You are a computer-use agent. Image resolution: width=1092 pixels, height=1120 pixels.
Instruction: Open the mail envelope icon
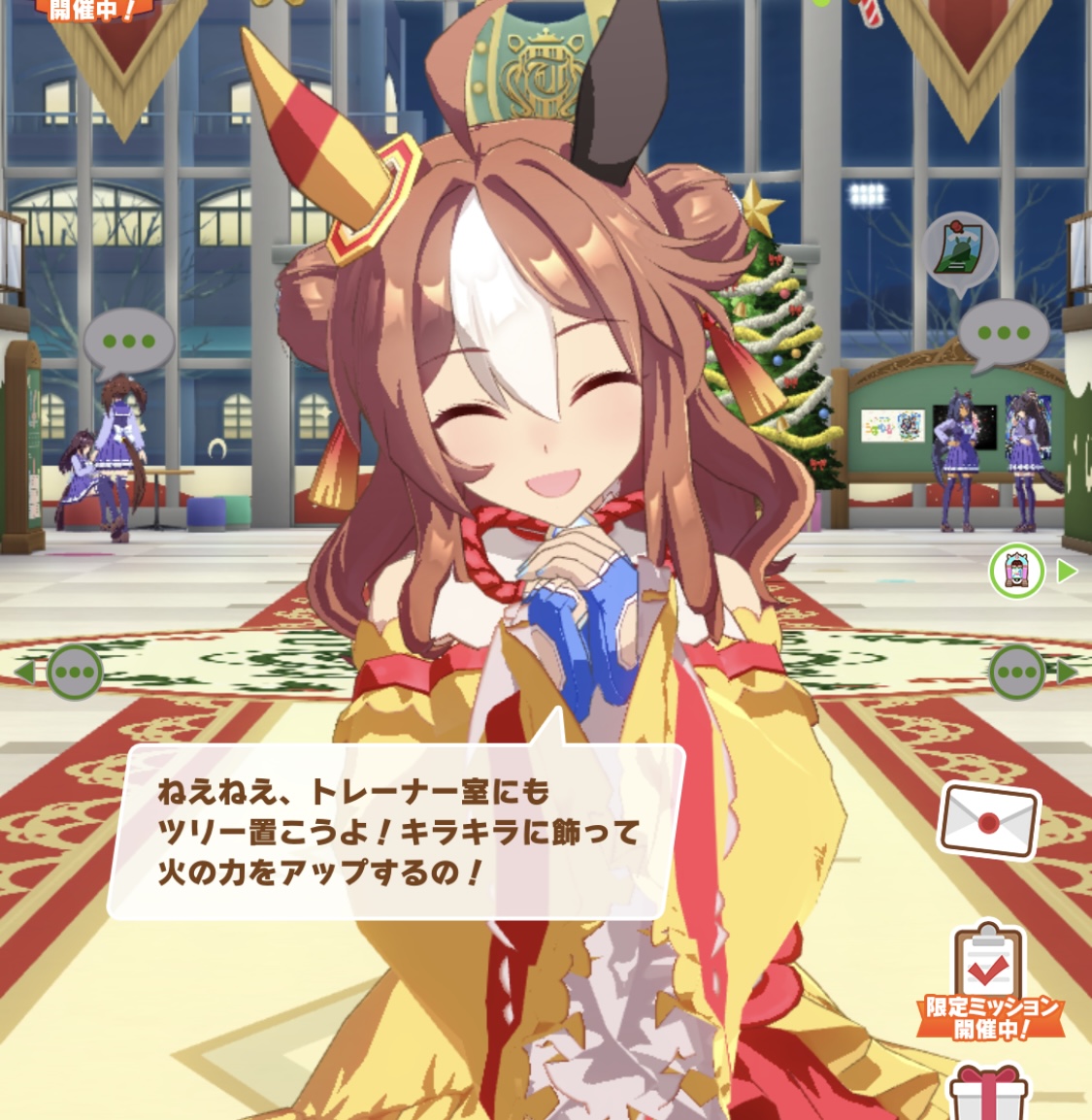pos(988,821)
